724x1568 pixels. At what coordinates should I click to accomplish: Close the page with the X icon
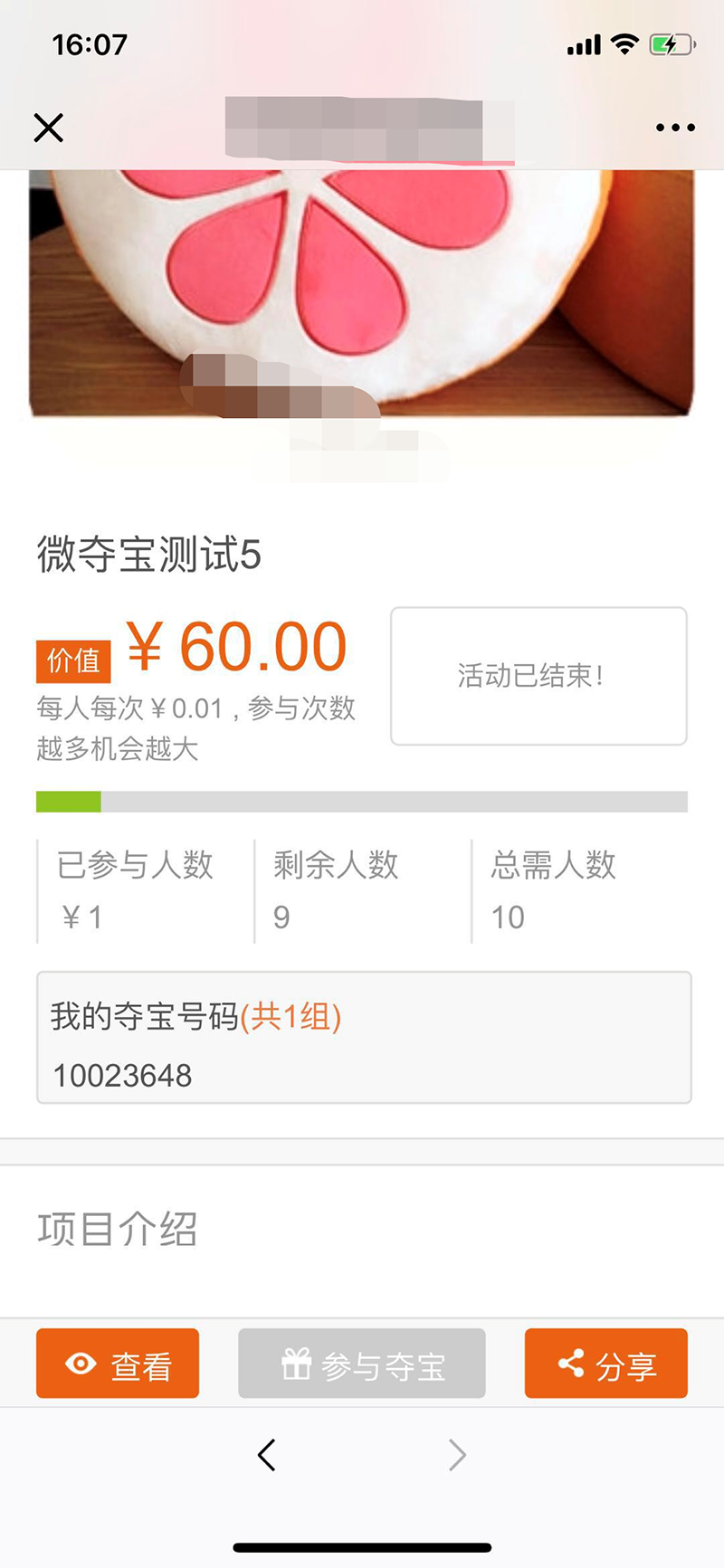tap(48, 127)
